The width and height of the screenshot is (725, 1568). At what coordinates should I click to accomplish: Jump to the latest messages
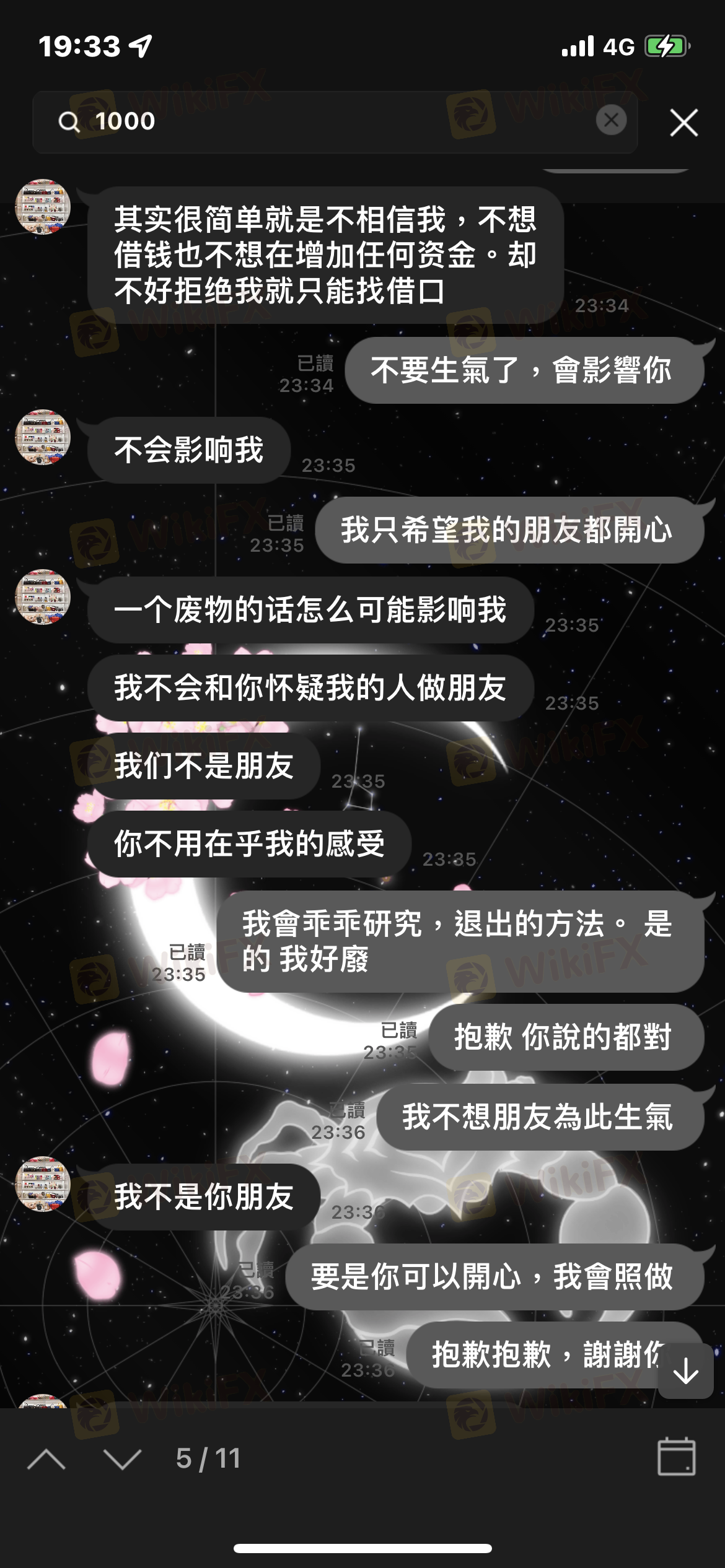(685, 1371)
